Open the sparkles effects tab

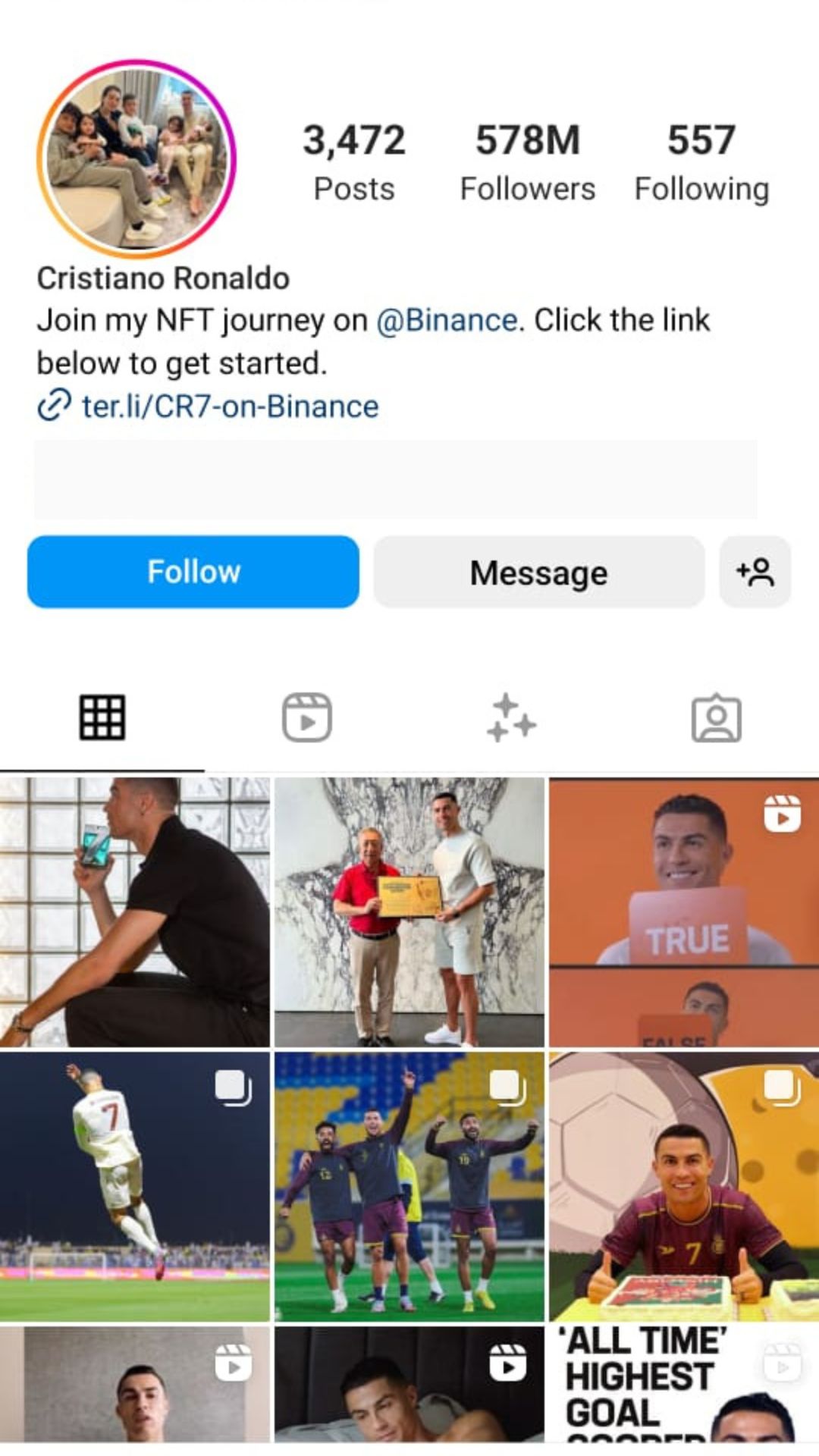point(511,717)
